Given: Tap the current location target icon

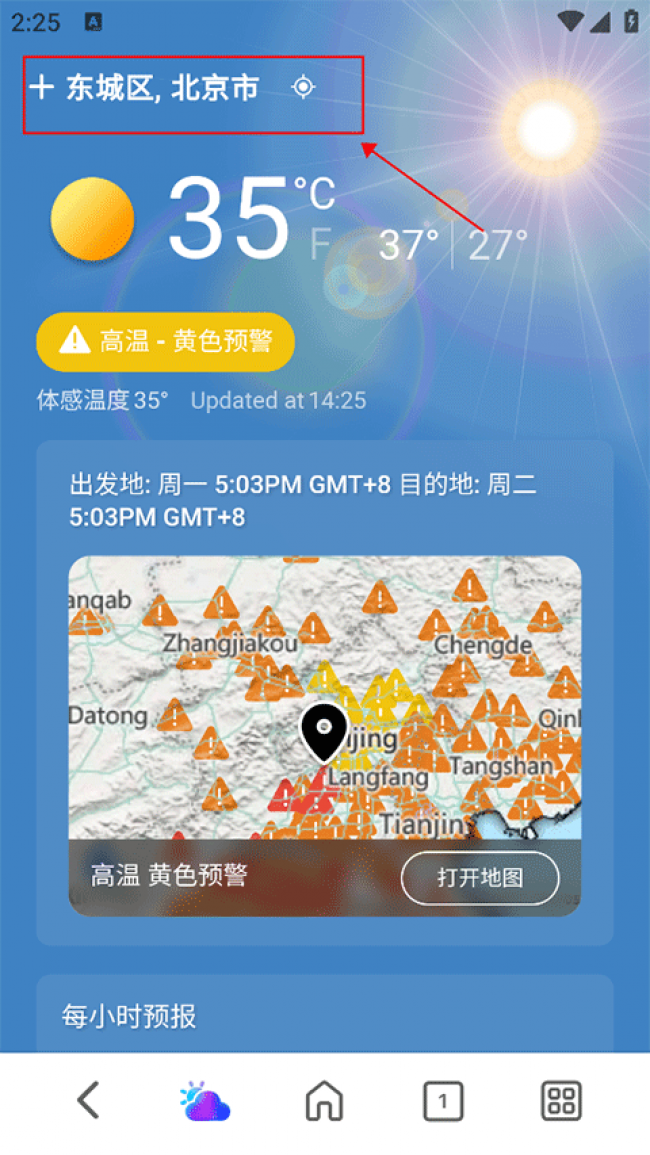Looking at the screenshot, I should click(x=303, y=88).
